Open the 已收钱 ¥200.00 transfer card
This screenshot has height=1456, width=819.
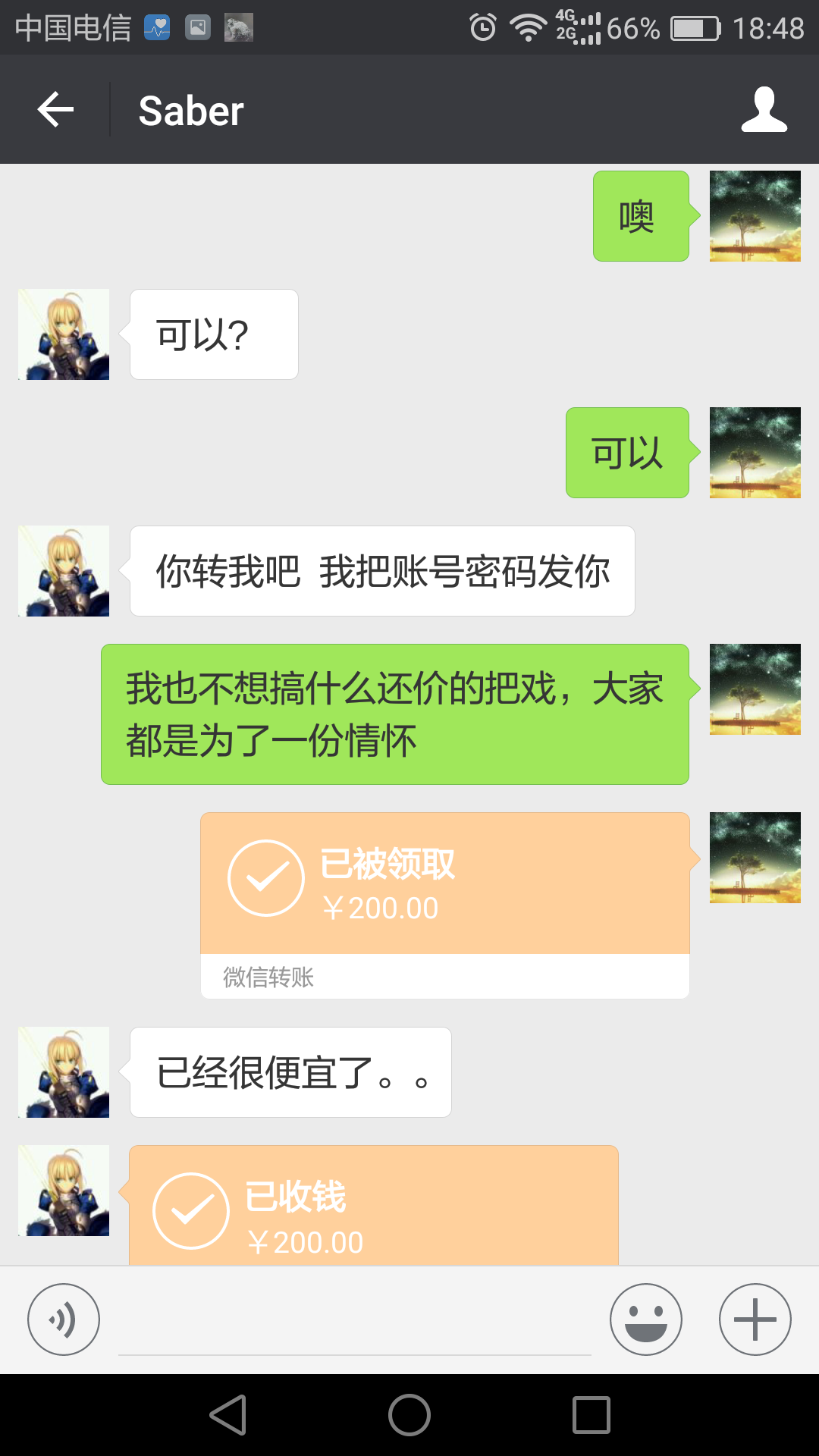(x=373, y=1207)
